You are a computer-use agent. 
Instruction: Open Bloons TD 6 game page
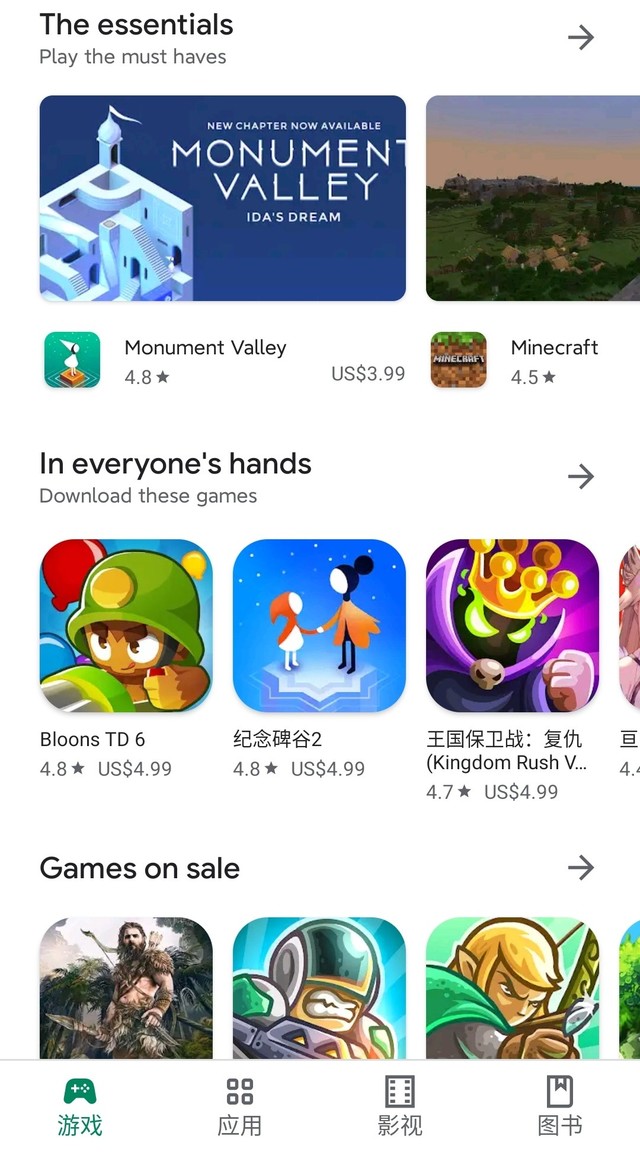click(x=126, y=626)
